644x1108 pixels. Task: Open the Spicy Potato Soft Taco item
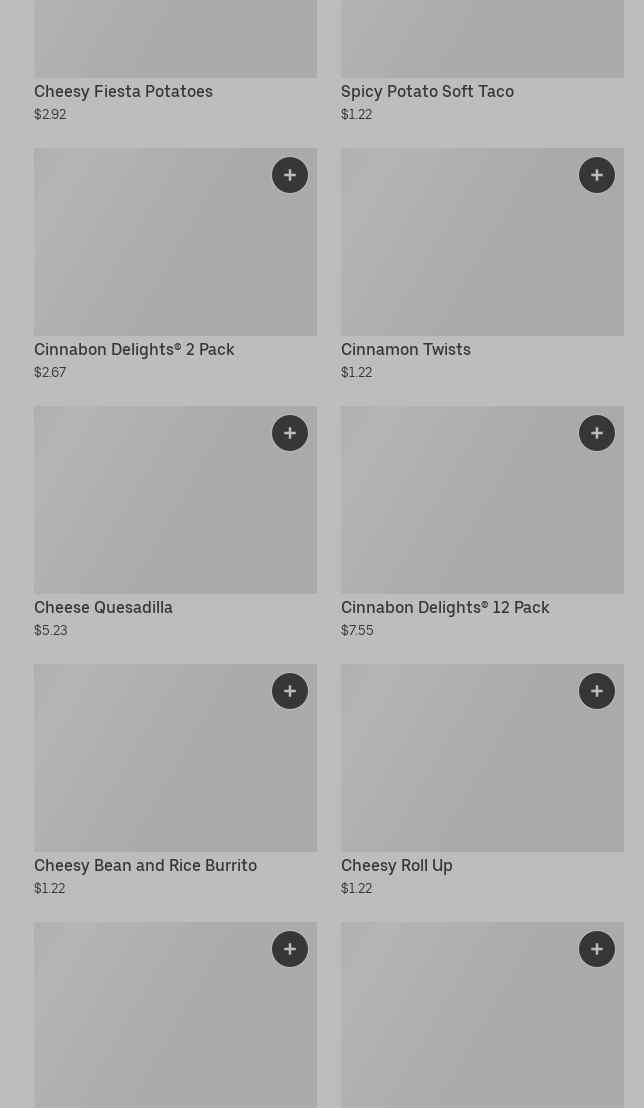427,91
